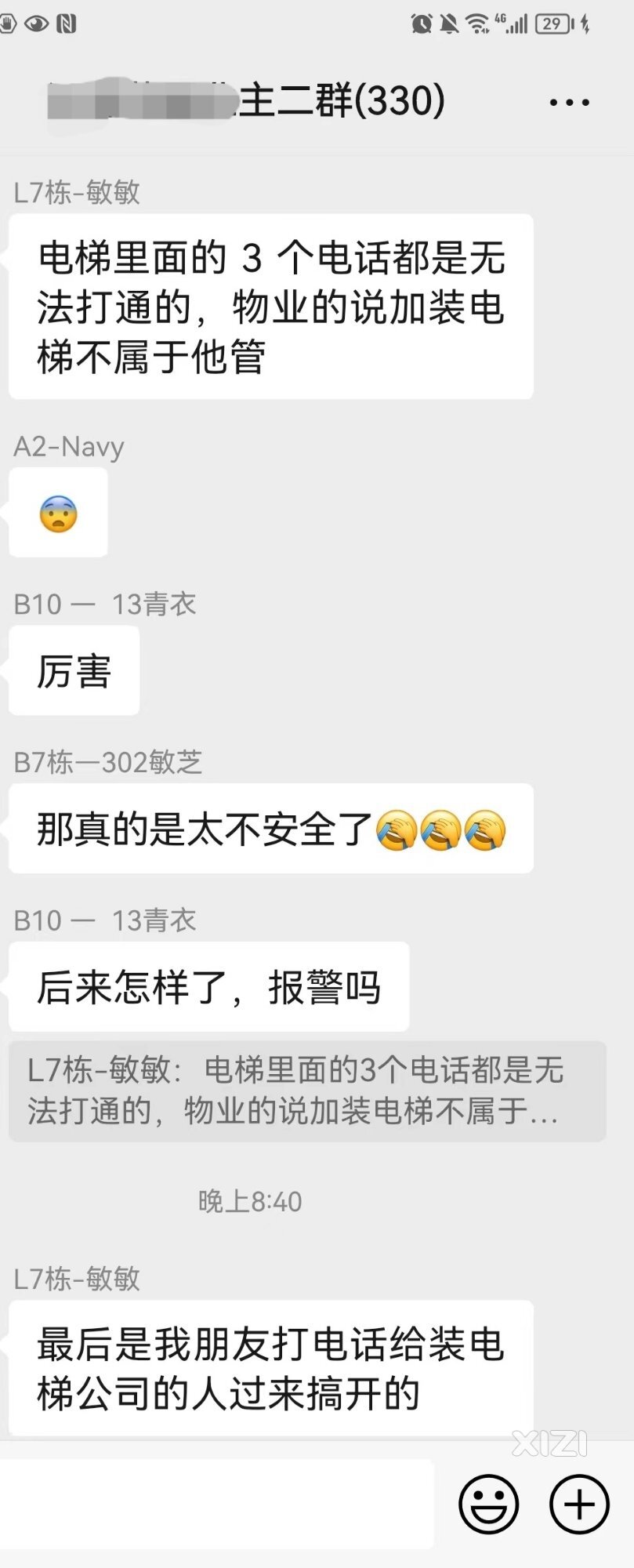The image size is (634, 1568).
Task: Open the plus attachments panel
Action: click(579, 1504)
